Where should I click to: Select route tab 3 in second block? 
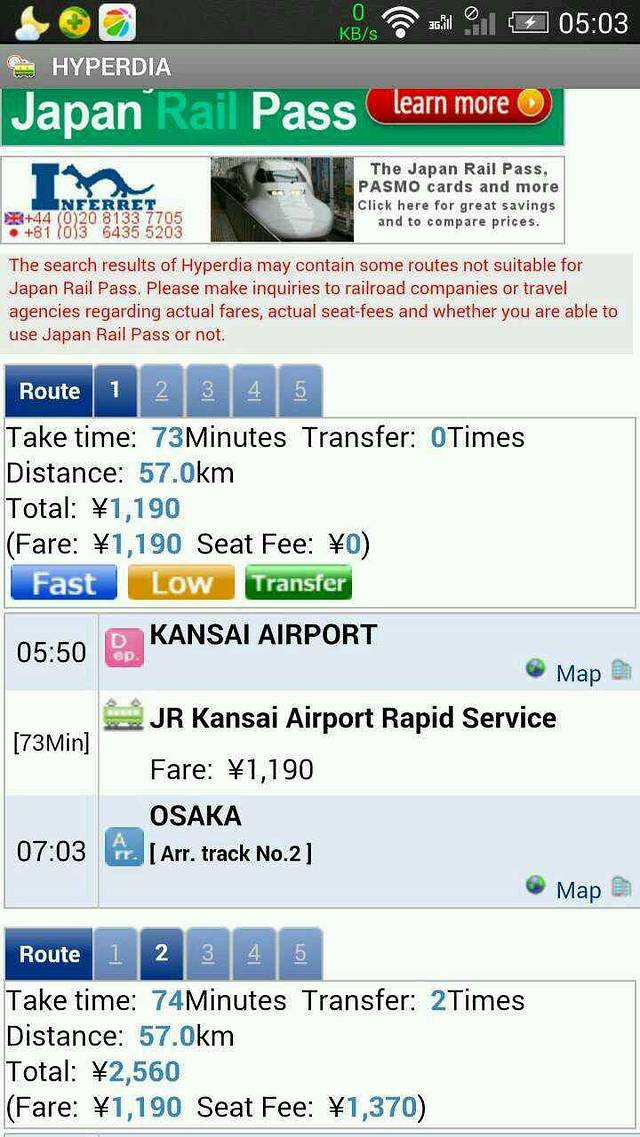point(208,954)
